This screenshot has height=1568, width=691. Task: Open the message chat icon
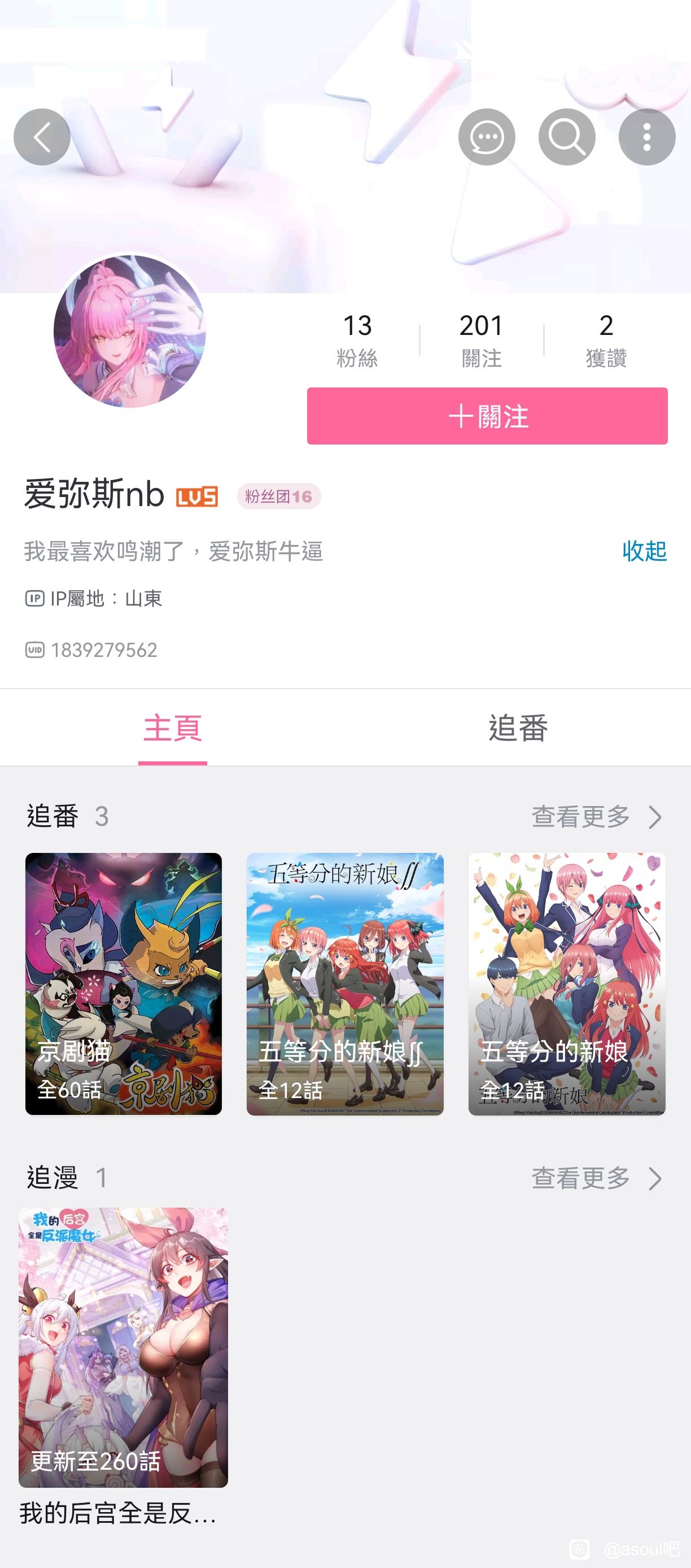pyautogui.click(x=486, y=137)
